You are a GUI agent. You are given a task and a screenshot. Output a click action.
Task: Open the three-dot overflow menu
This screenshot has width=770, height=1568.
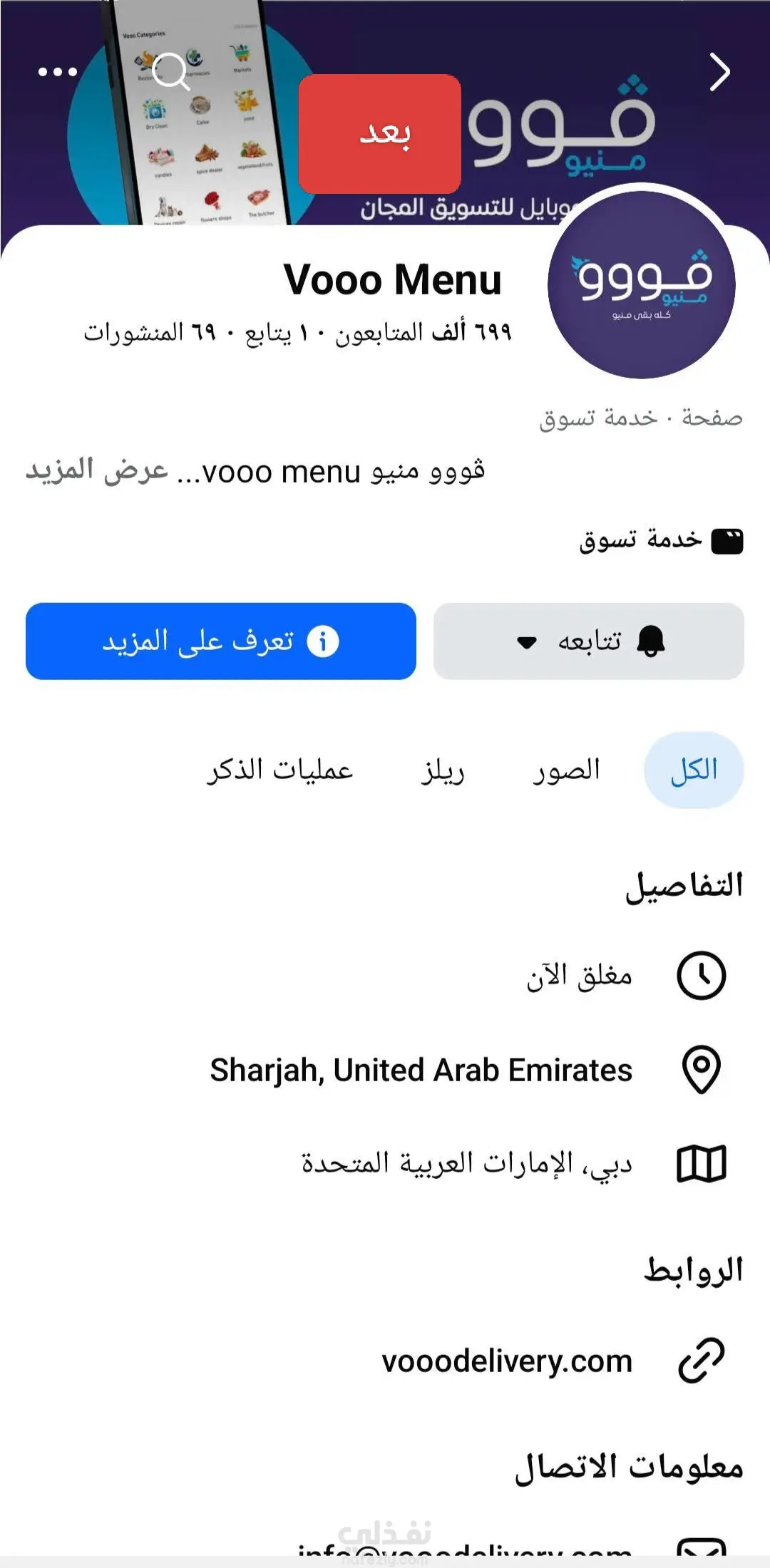pyautogui.click(x=58, y=71)
